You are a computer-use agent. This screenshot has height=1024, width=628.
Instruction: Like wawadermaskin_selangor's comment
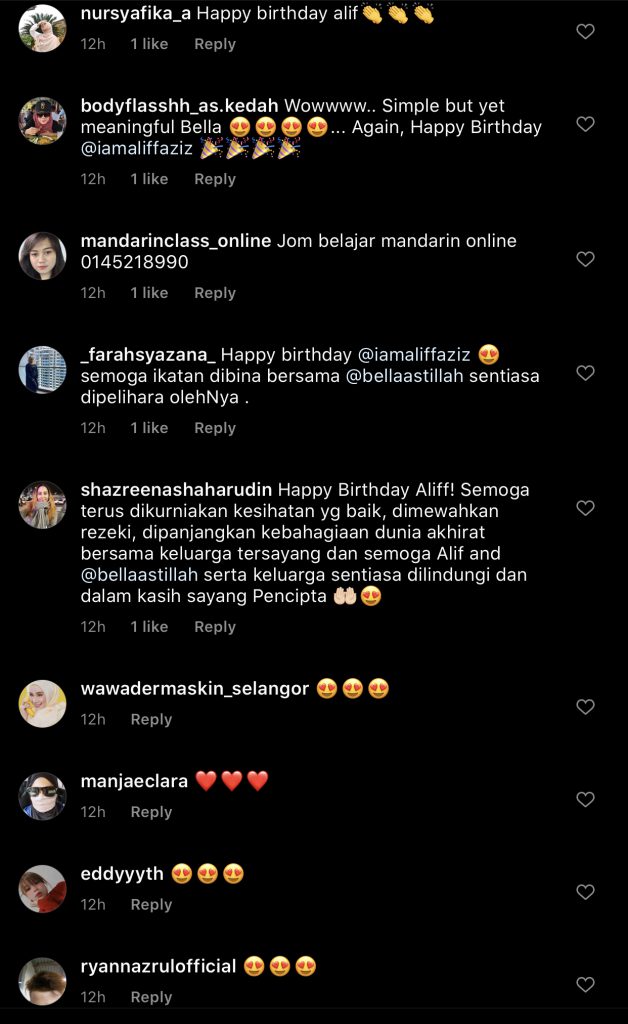pos(586,707)
